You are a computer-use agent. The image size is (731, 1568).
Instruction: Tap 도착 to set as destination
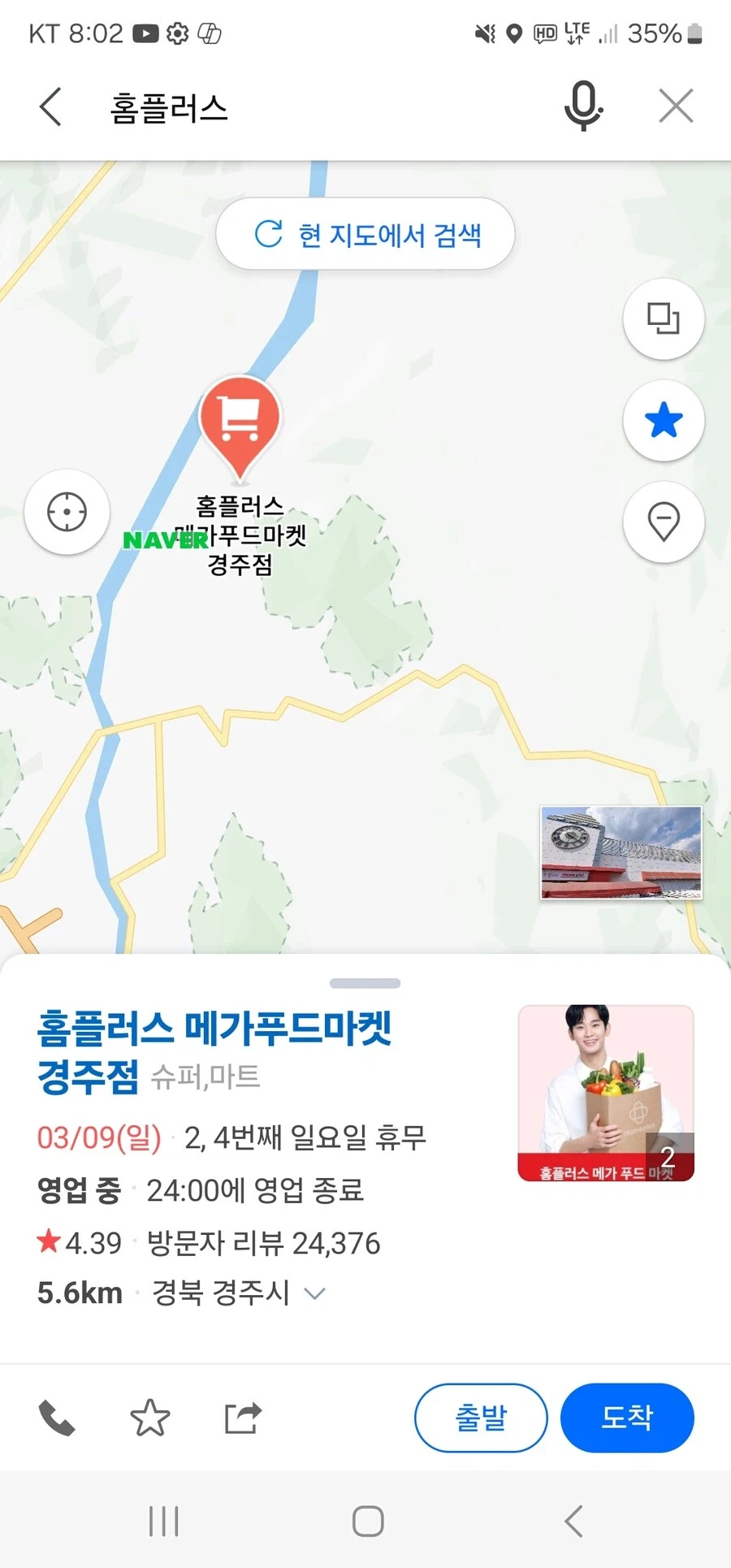click(627, 1417)
